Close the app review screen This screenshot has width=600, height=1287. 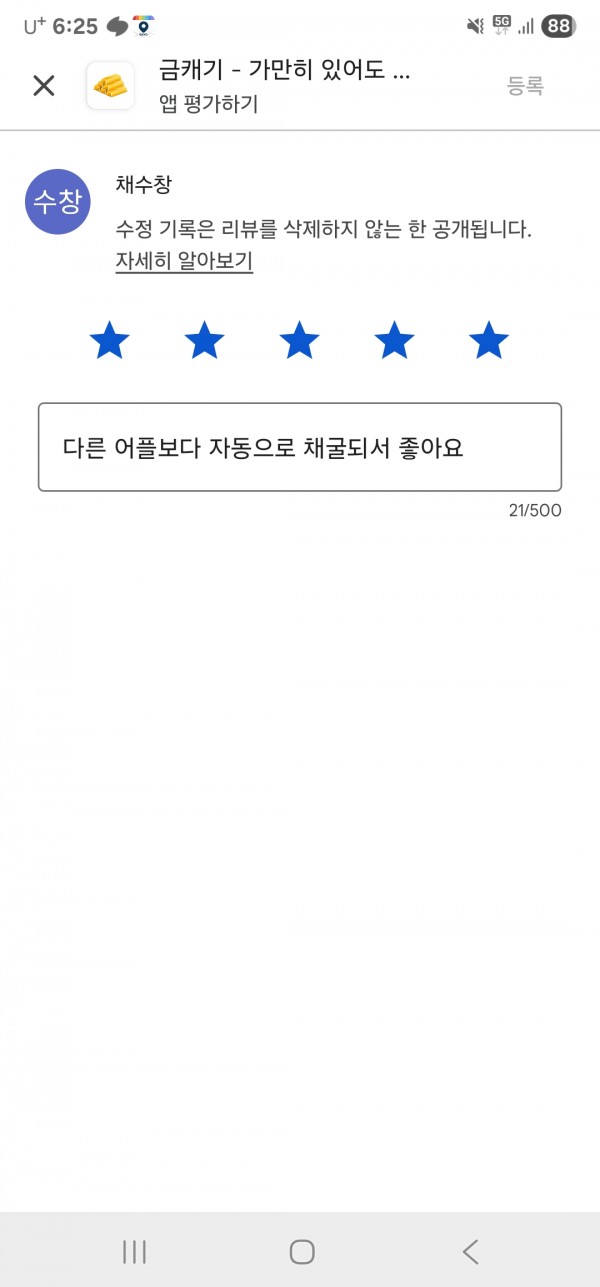[44, 86]
